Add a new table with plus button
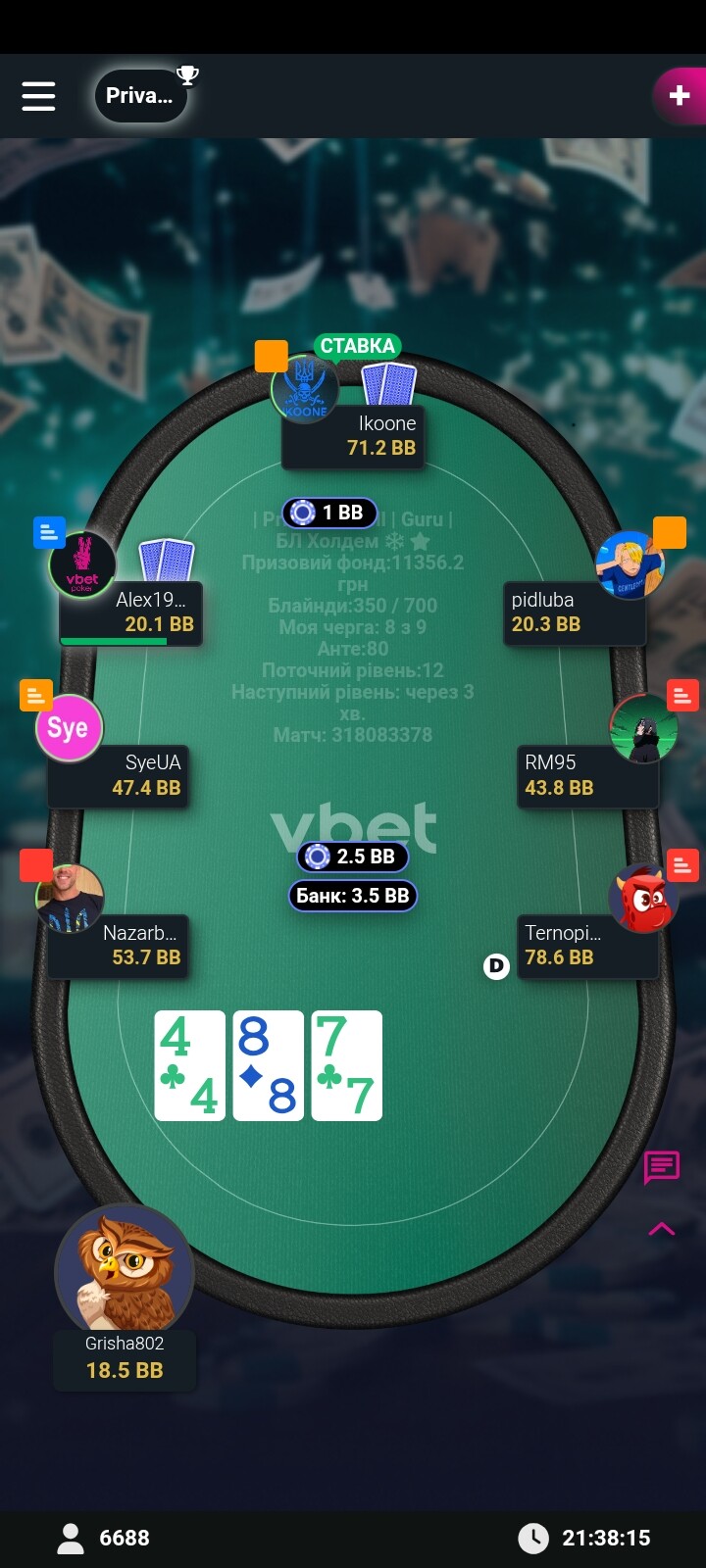 point(679,95)
